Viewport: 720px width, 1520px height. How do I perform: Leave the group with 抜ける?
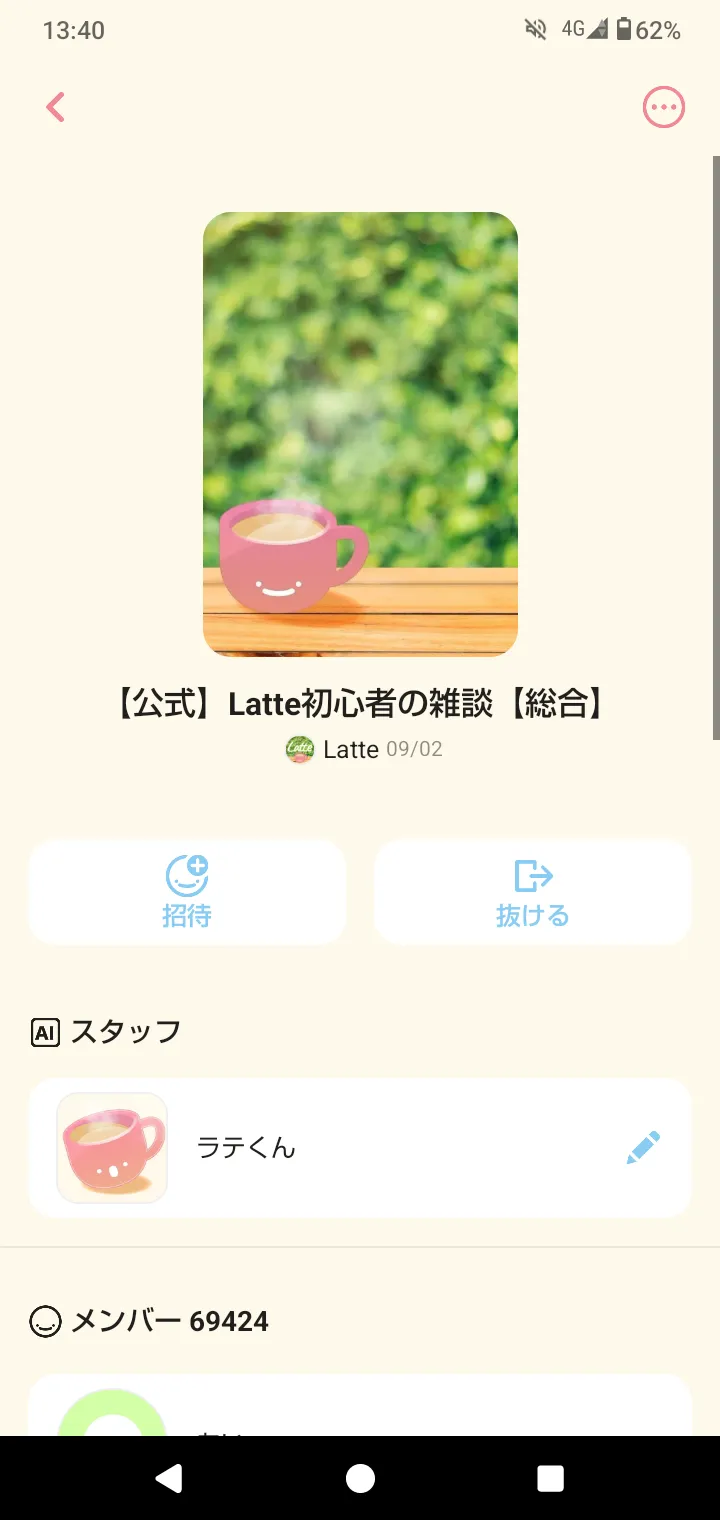(532, 892)
